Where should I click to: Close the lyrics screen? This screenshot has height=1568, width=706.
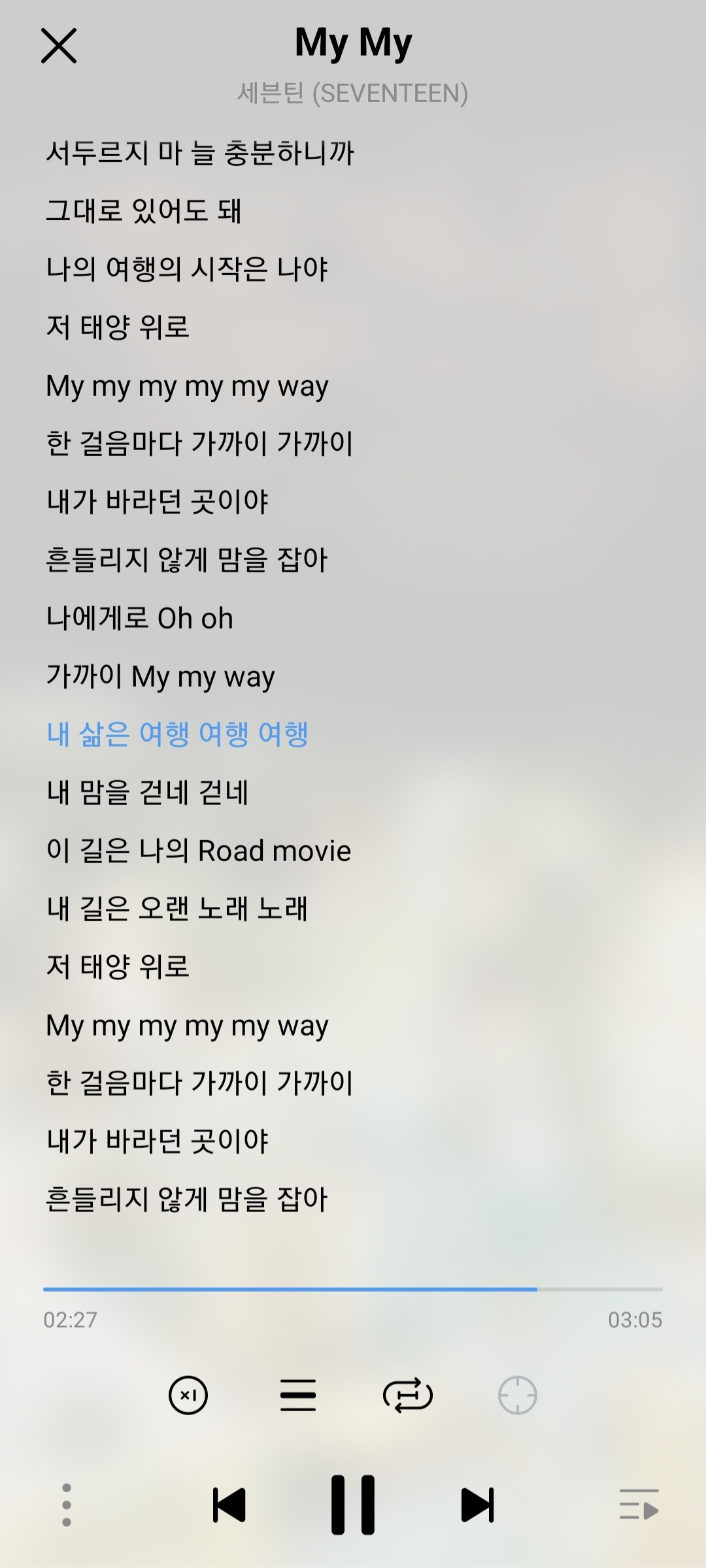pos(59,46)
